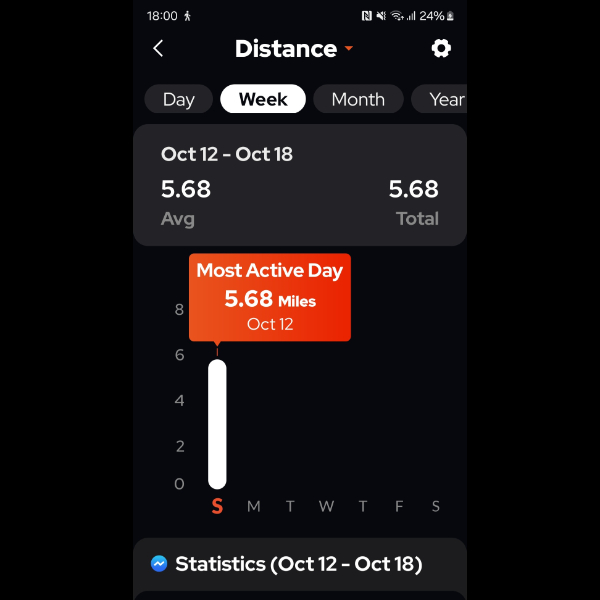This screenshot has height=600, width=600.
Task: Open the Distance metric dropdown
Action: 294,48
